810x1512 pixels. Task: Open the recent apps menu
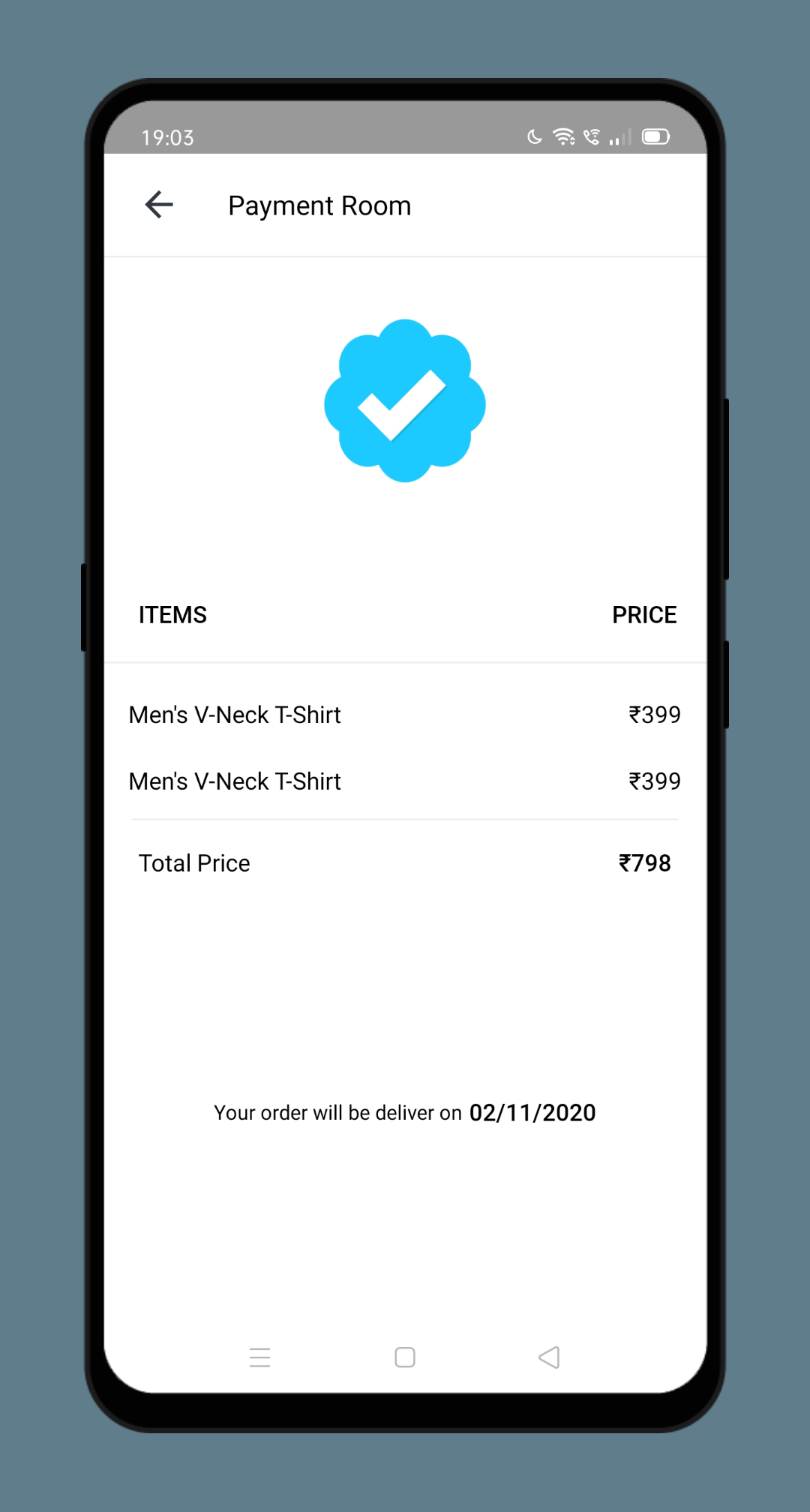(259, 1357)
